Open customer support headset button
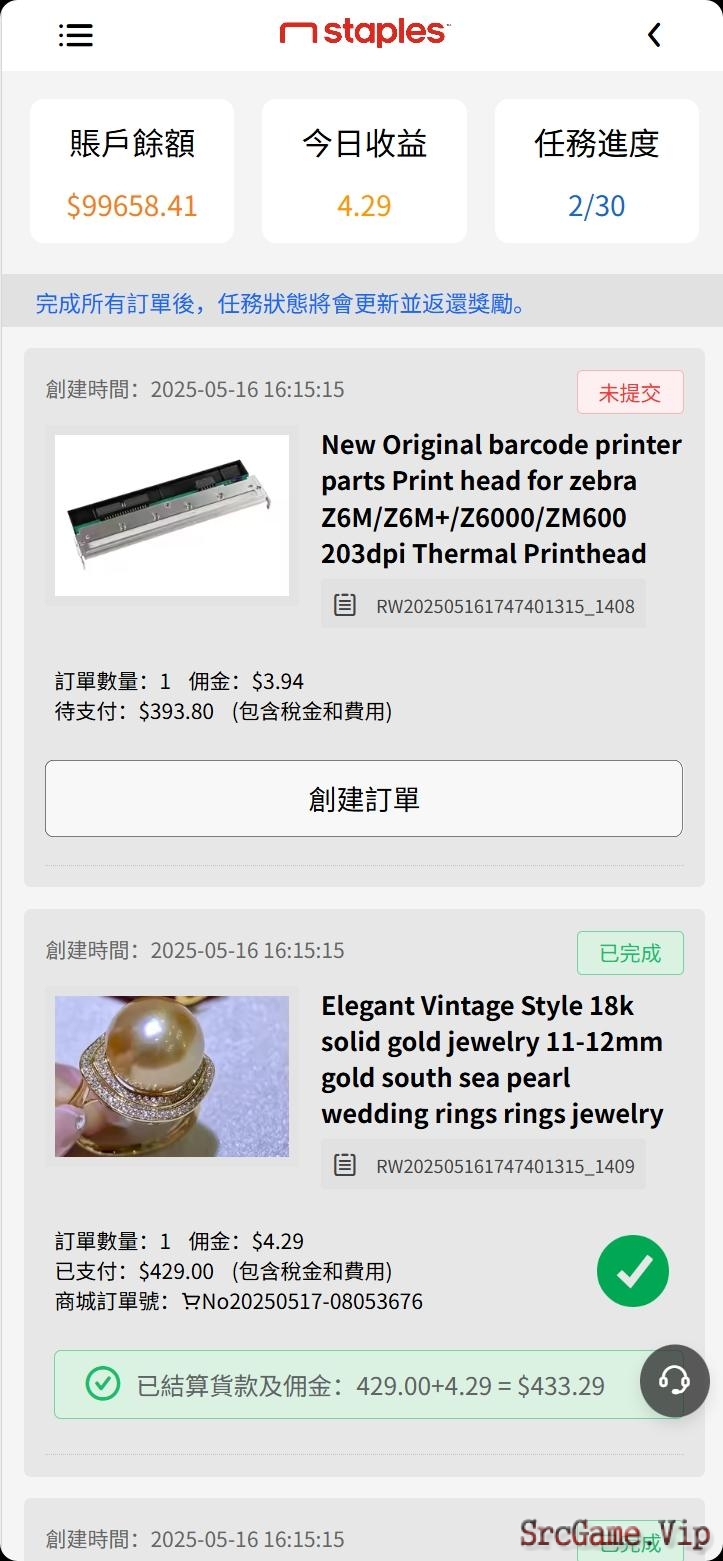The width and height of the screenshot is (723, 1561). tap(675, 1381)
